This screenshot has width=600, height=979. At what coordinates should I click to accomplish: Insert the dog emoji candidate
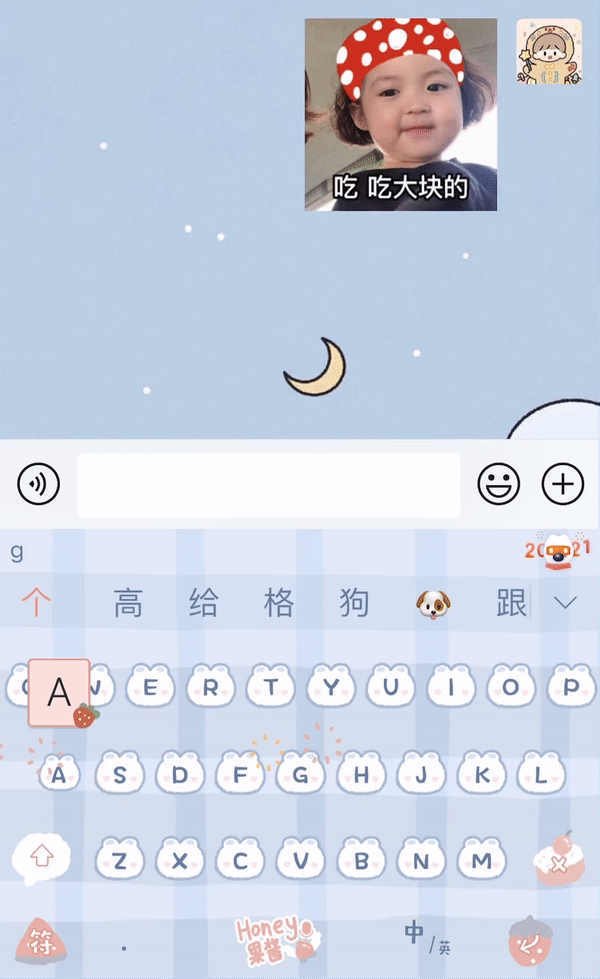(x=433, y=604)
